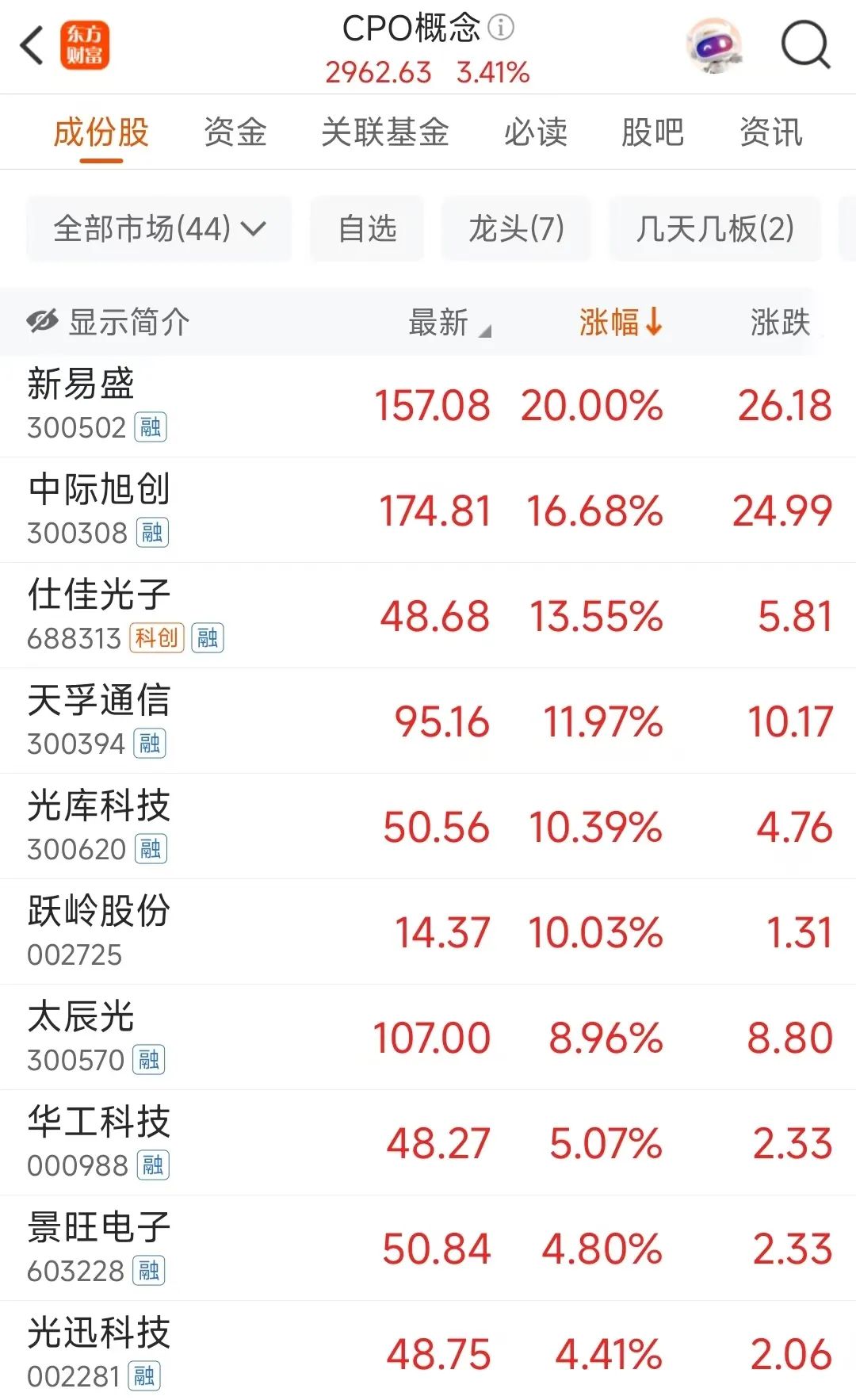Reverse the 涨幅 sort order
Screen dimensions: 856x1400
[x=621, y=322]
